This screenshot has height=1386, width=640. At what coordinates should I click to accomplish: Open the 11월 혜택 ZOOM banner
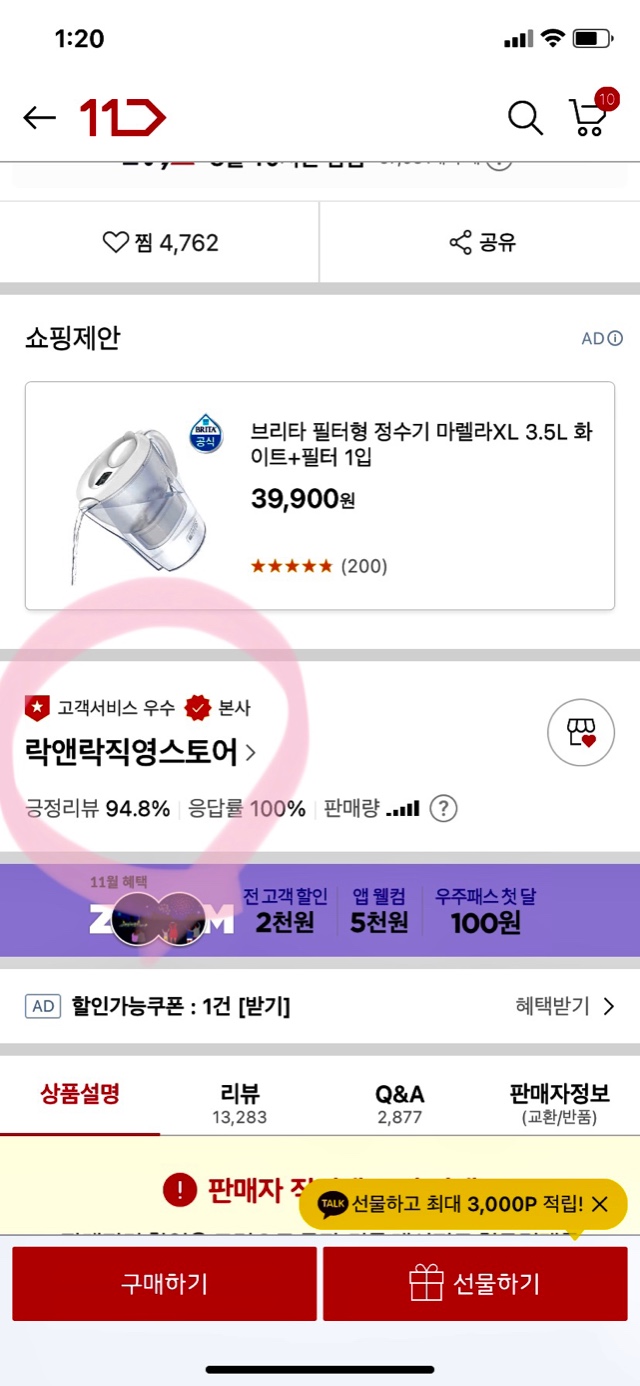(x=320, y=910)
